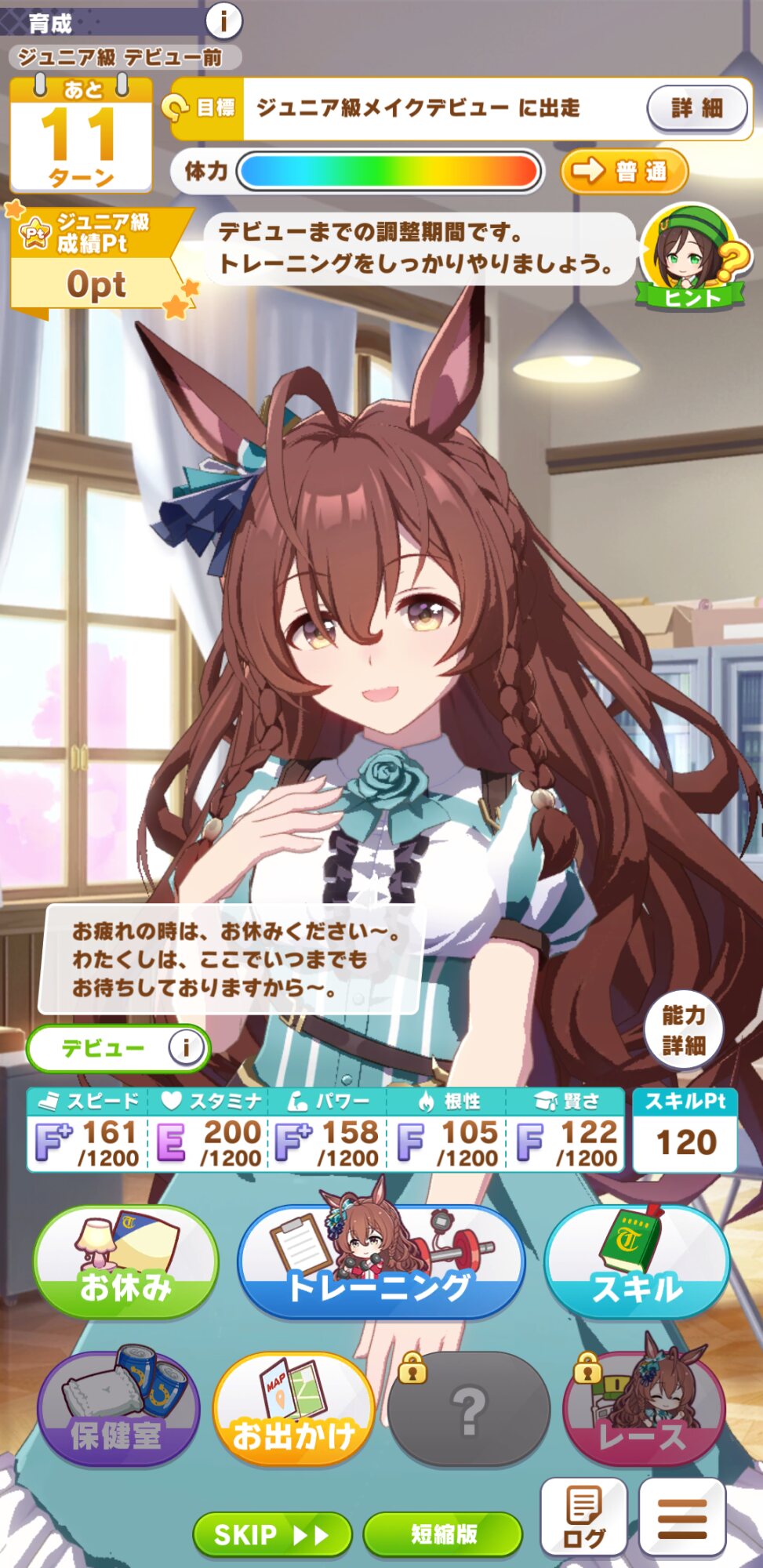Image resolution: width=763 pixels, height=1568 pixels.
Task: View 能力詳細 ability details
Action: pos(683,1030)
